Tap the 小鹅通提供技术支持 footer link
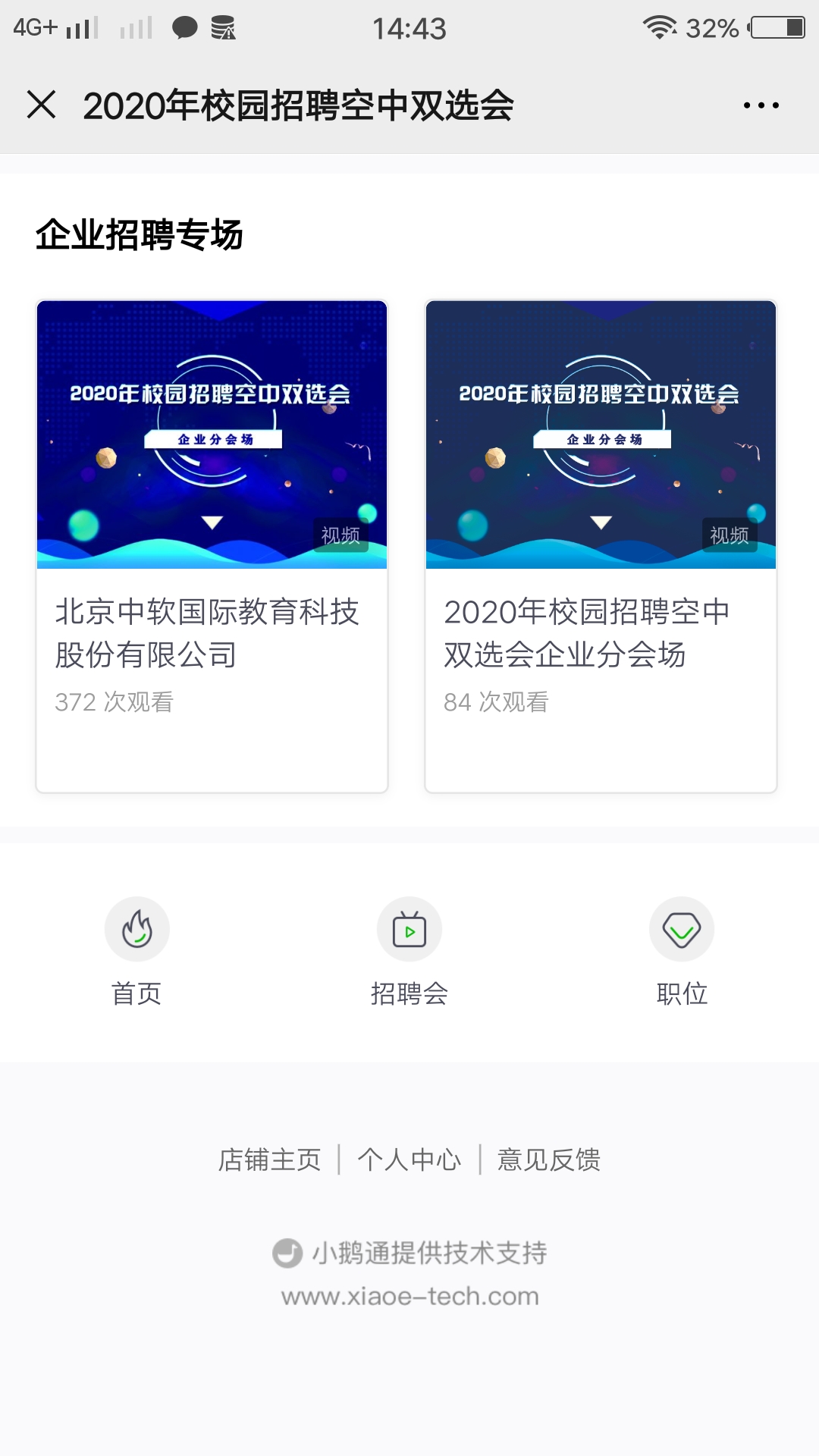The height and width of the screenshot is (1456, 819). (409, 1254)
